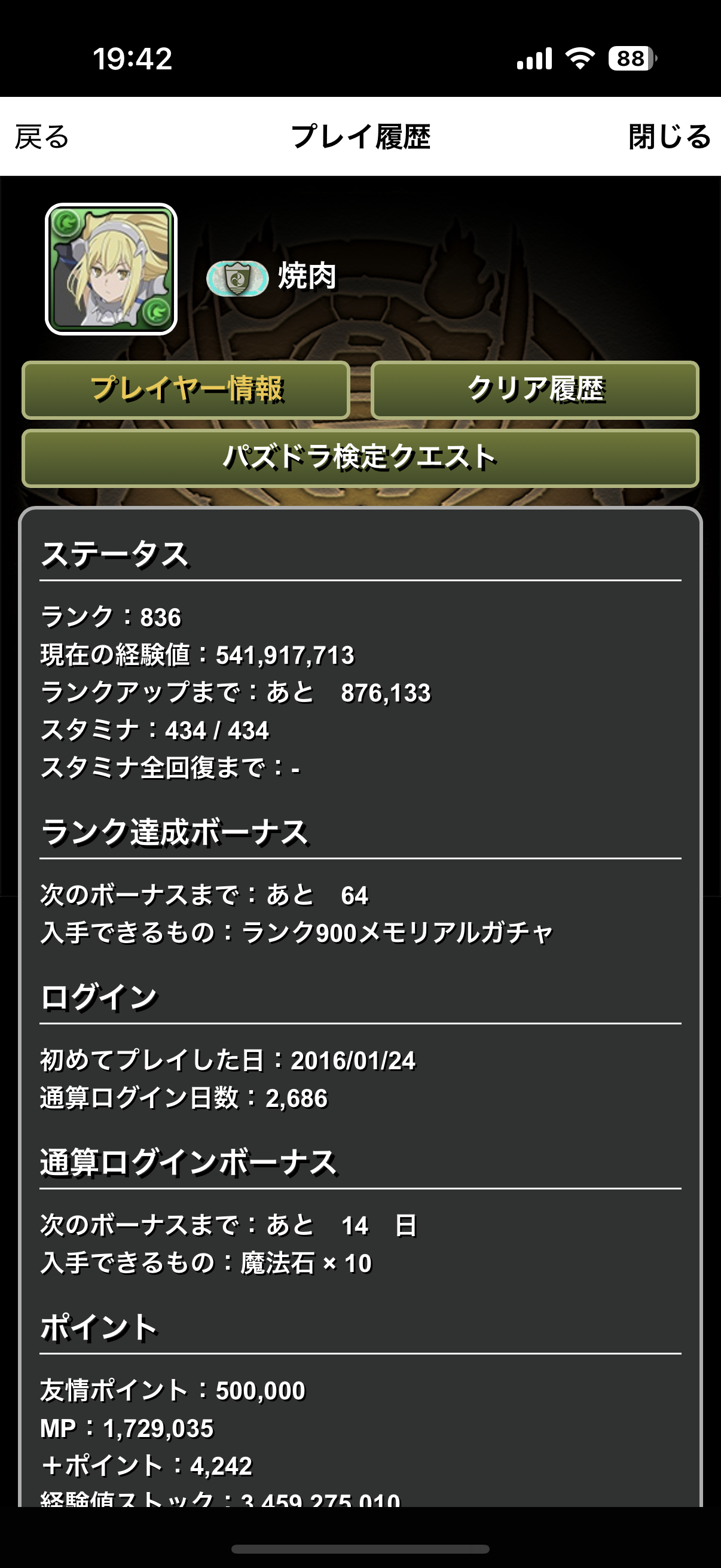Go back with 戻る
Image resolution: width=721 pixels, height=1568 pixels.
pyautogui.click(x=42, y=136)
